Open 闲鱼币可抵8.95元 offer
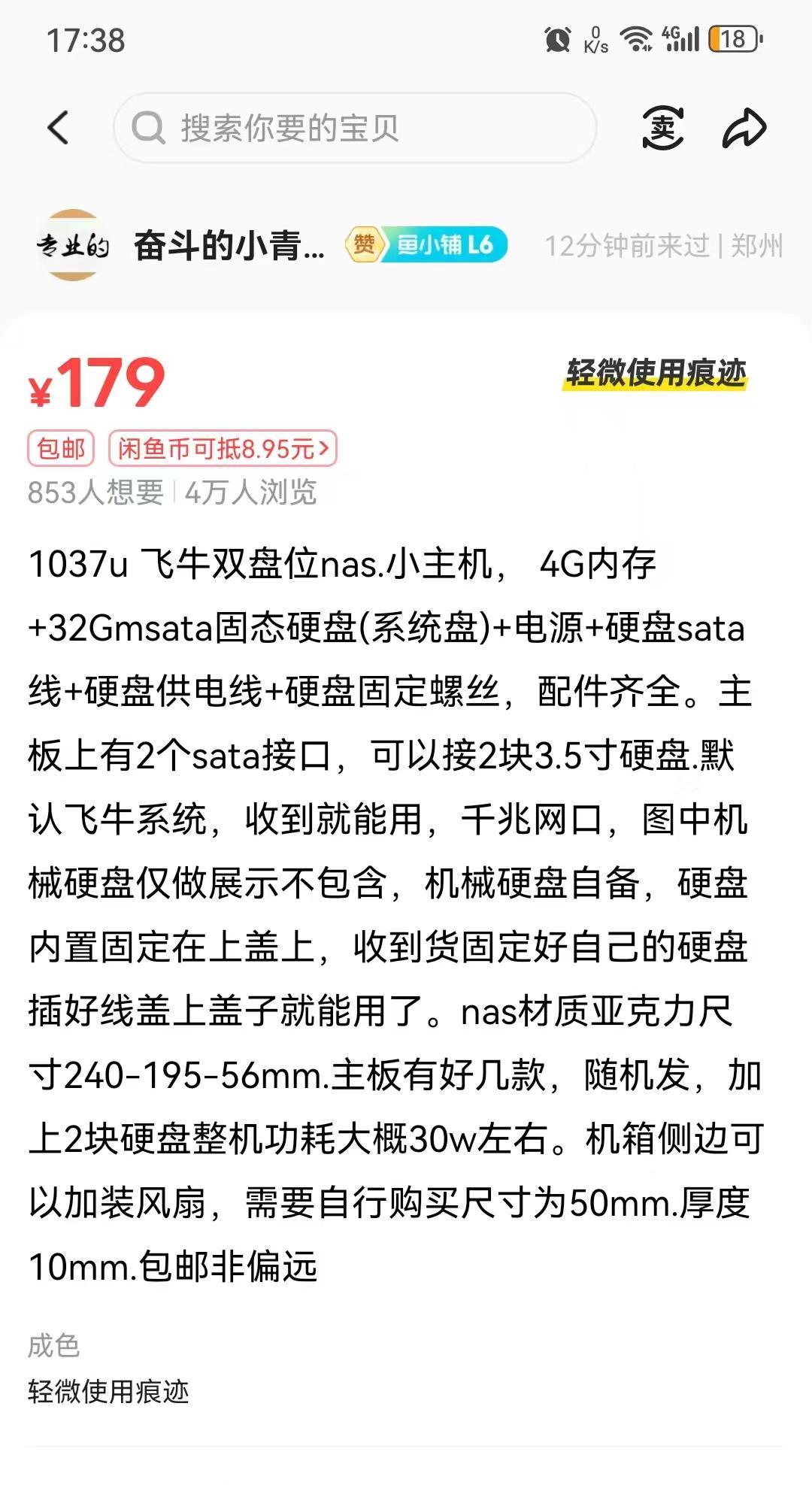Viewport: 812px width, 1485px height. (223, 449)
